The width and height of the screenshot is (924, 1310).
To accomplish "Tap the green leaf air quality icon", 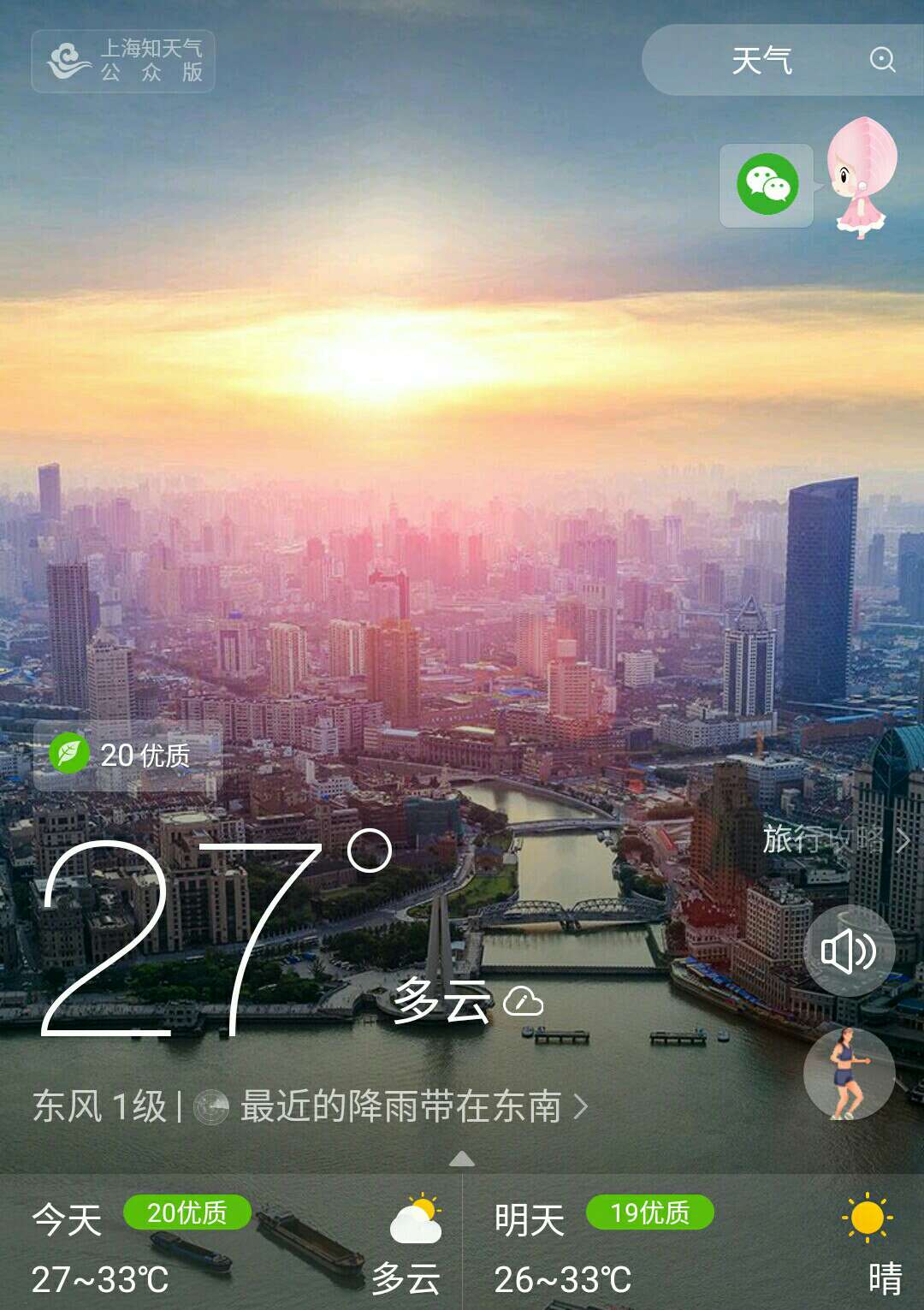I will (x=68, y=754).
